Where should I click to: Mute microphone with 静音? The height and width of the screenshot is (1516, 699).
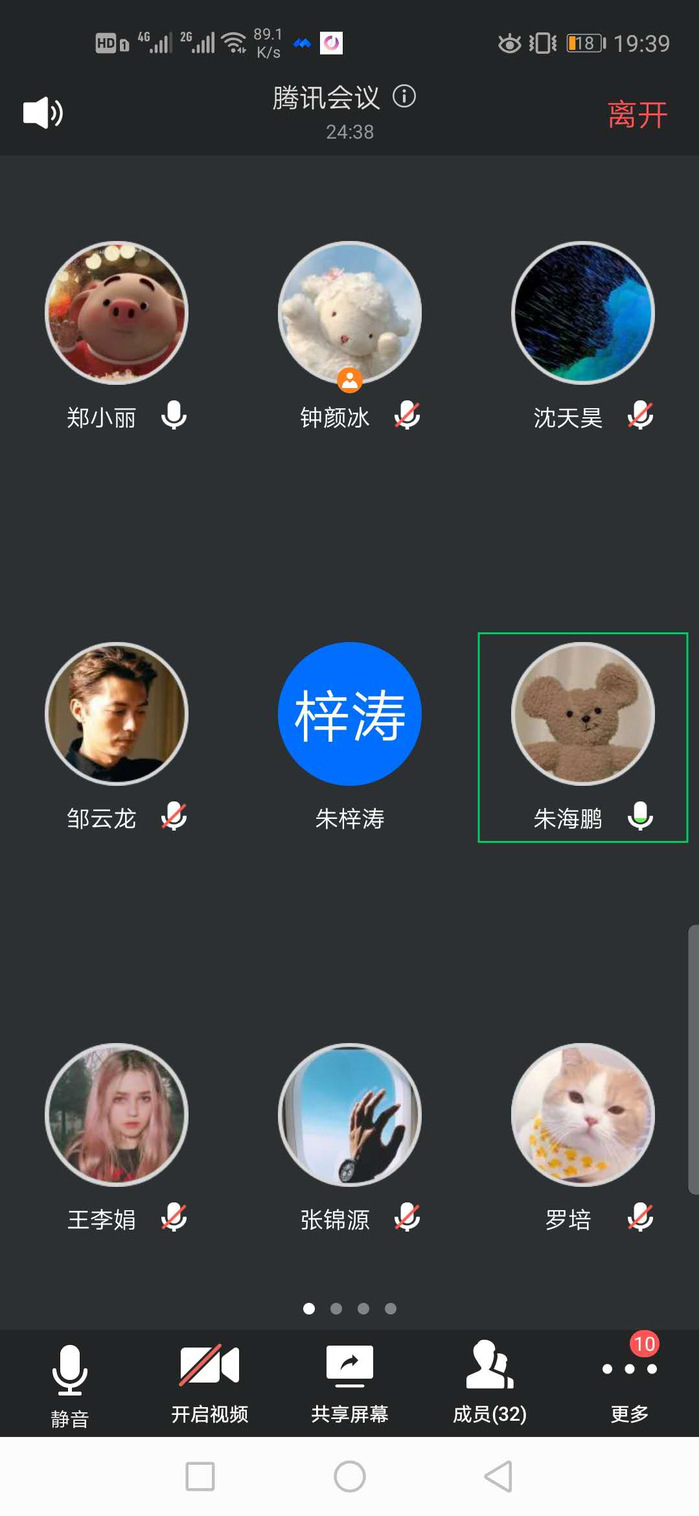70,1383
